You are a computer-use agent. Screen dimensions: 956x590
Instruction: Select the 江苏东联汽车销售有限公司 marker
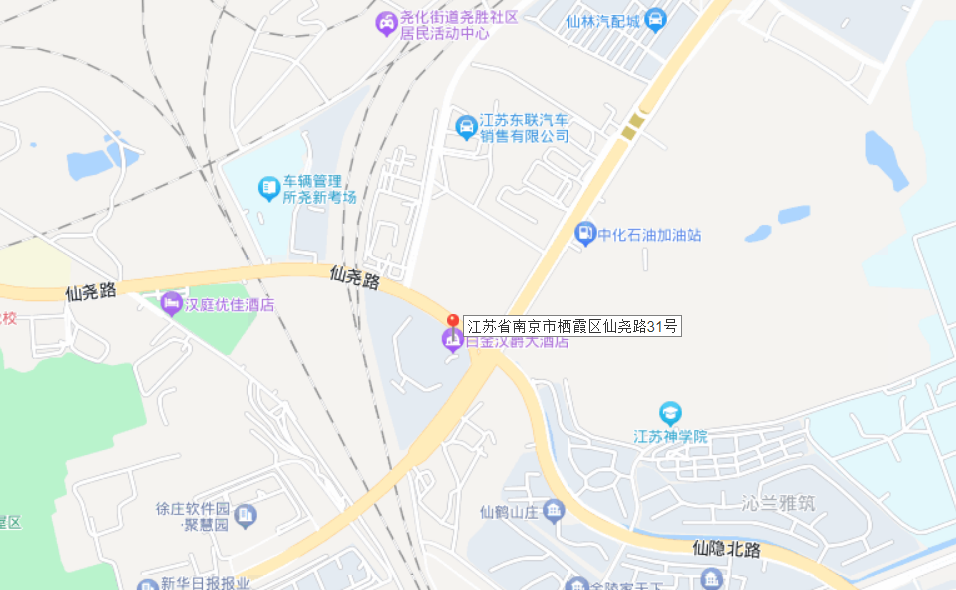466,127
